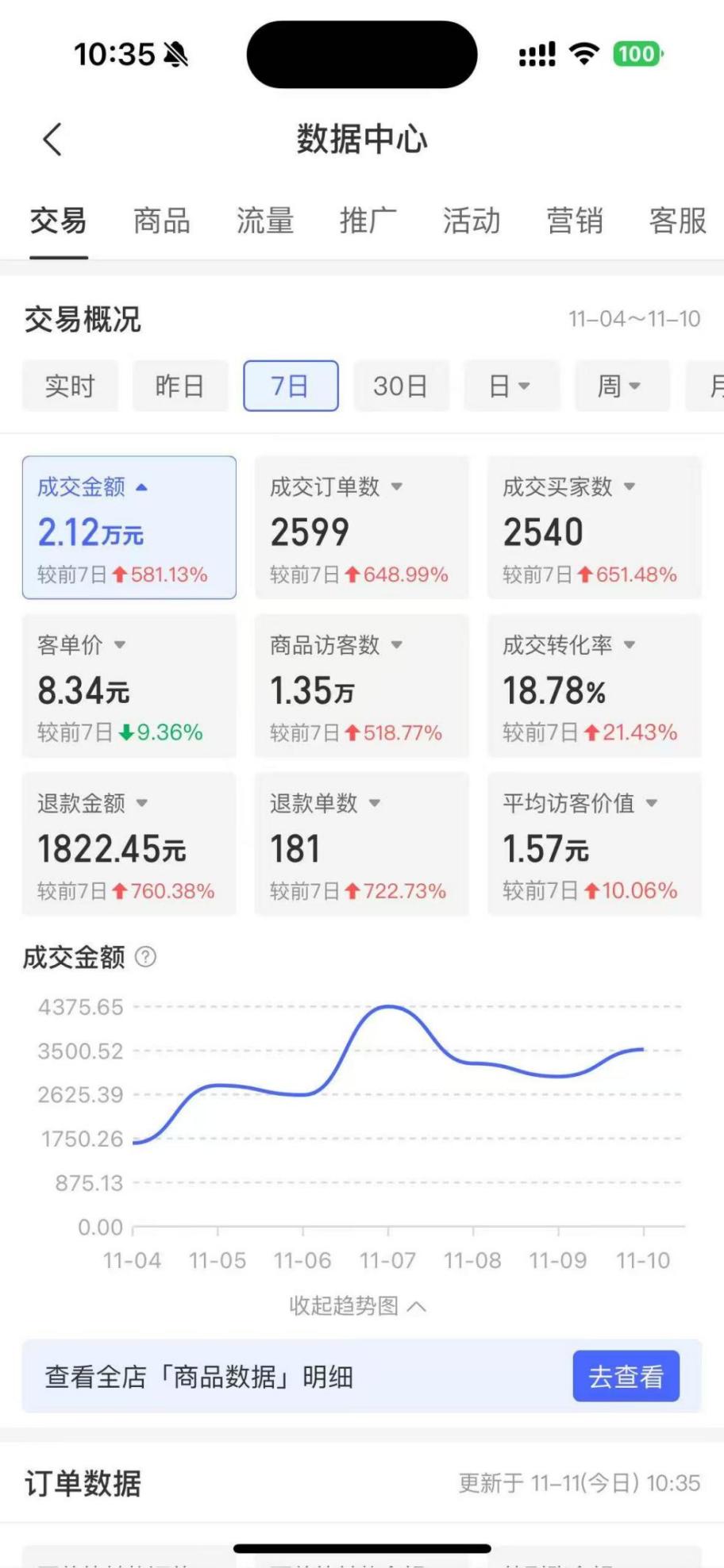
Task: Collapse the chart with 收起趋势图
Action: pyautogui.click(x=358, y=1306)
